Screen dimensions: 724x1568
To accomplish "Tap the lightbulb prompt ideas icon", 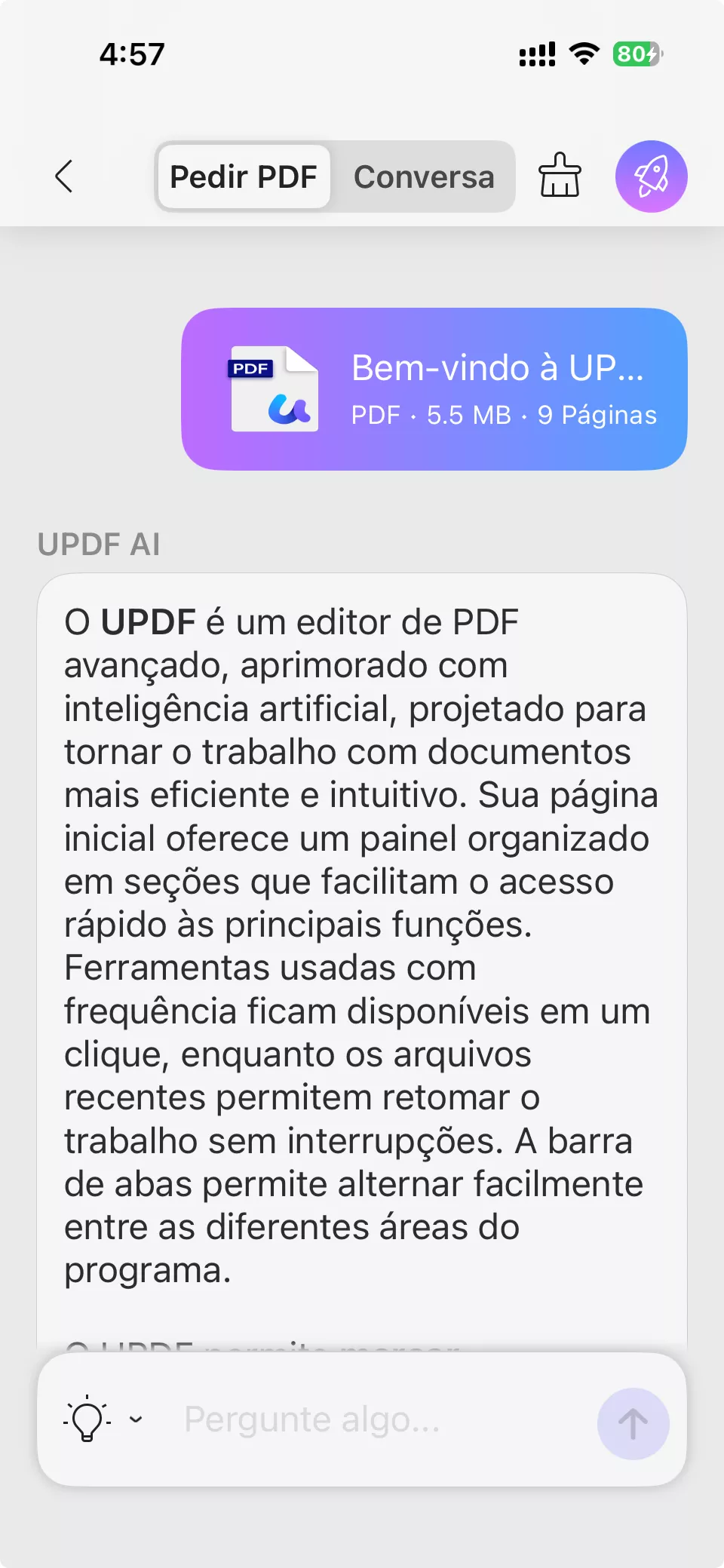I will [85, 1421].
